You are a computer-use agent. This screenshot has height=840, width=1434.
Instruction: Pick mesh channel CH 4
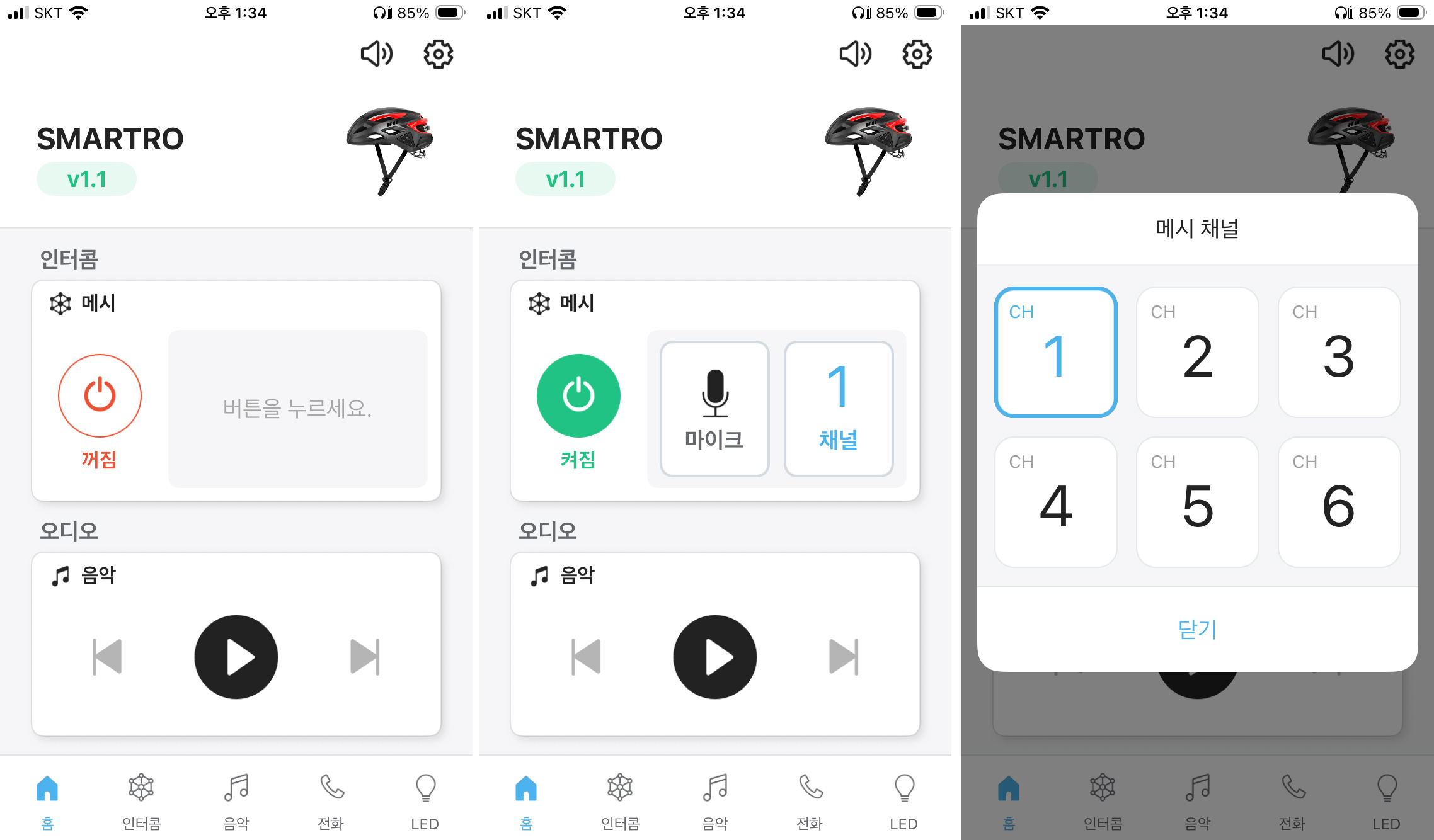coord(1055,502)
